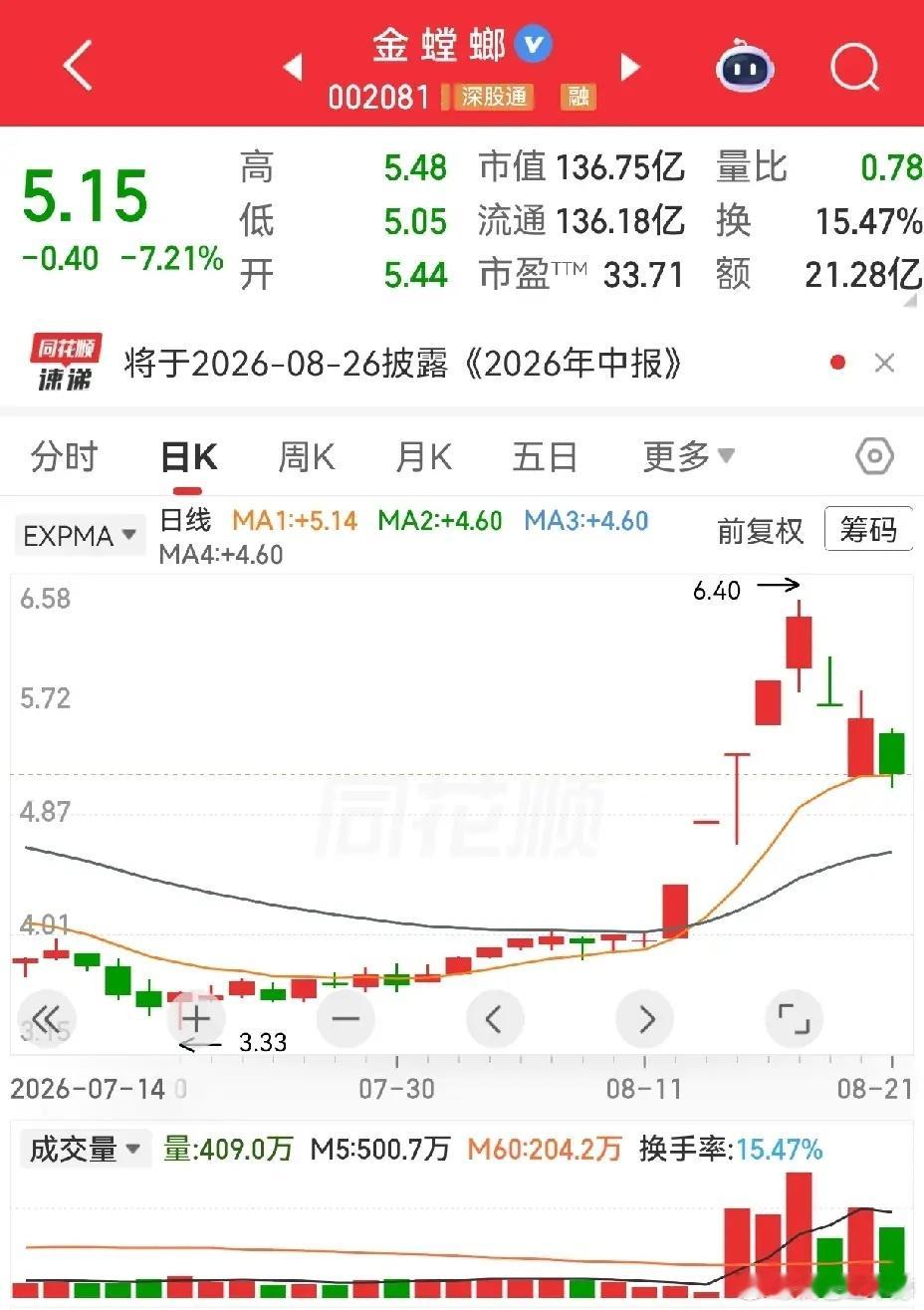Go back using the top-left arrow
Viewport: 924px width, 1310px height.
point(78,67)
